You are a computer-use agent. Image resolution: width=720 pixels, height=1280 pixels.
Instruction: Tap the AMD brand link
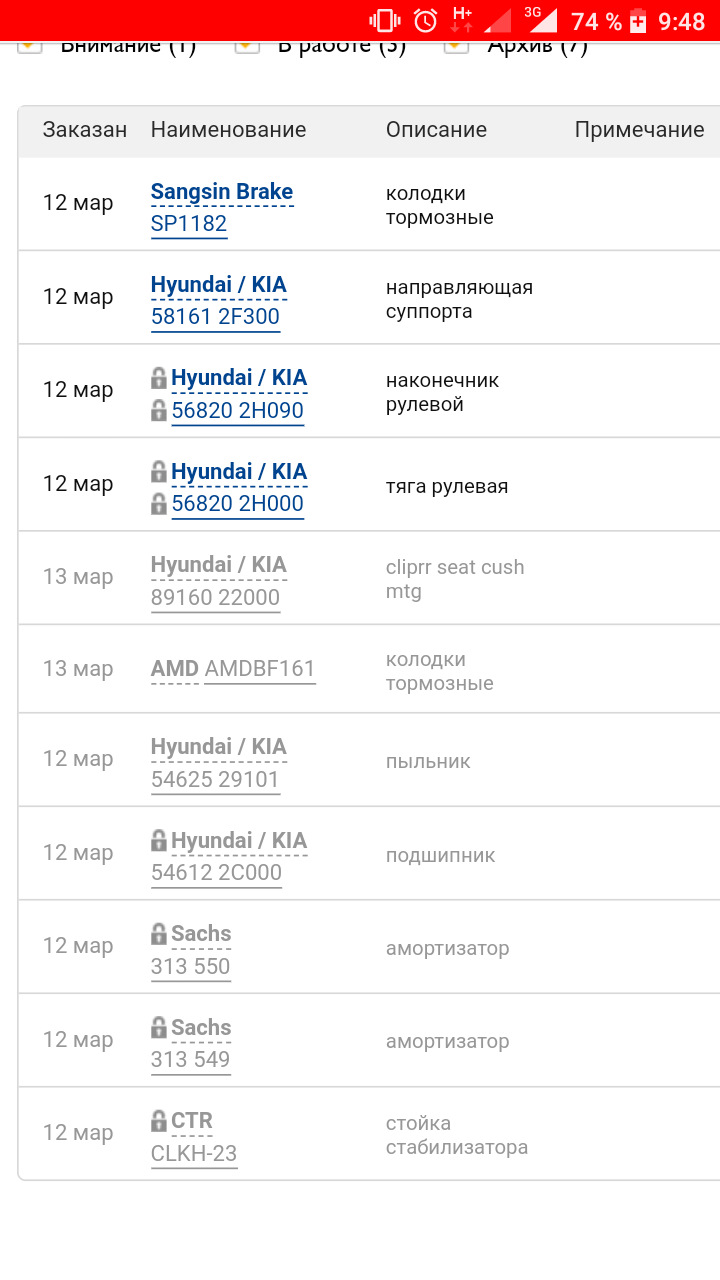click(x=174, y=668)
